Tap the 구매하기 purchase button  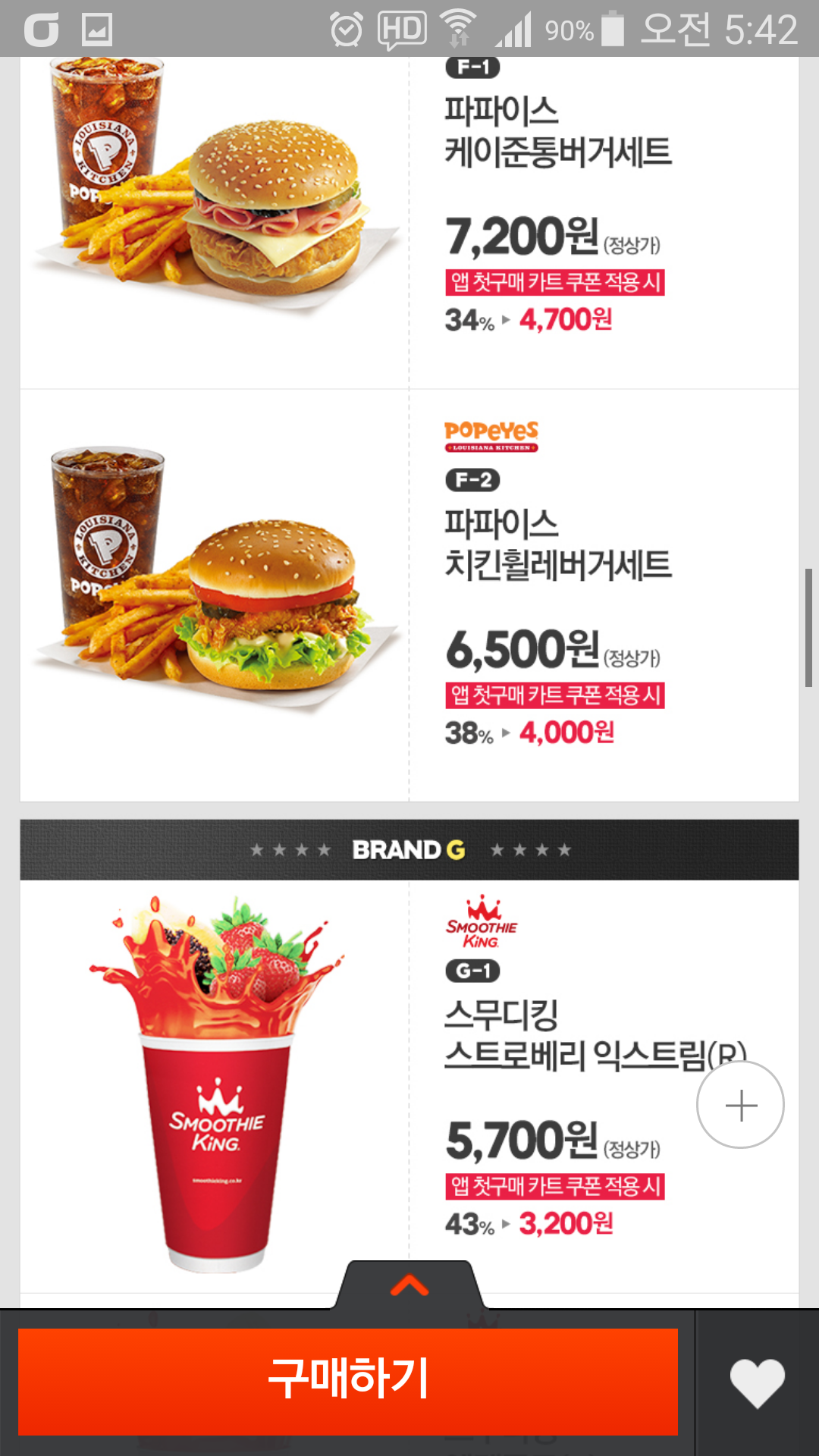pyautogui.click(x=348, y=1381)
